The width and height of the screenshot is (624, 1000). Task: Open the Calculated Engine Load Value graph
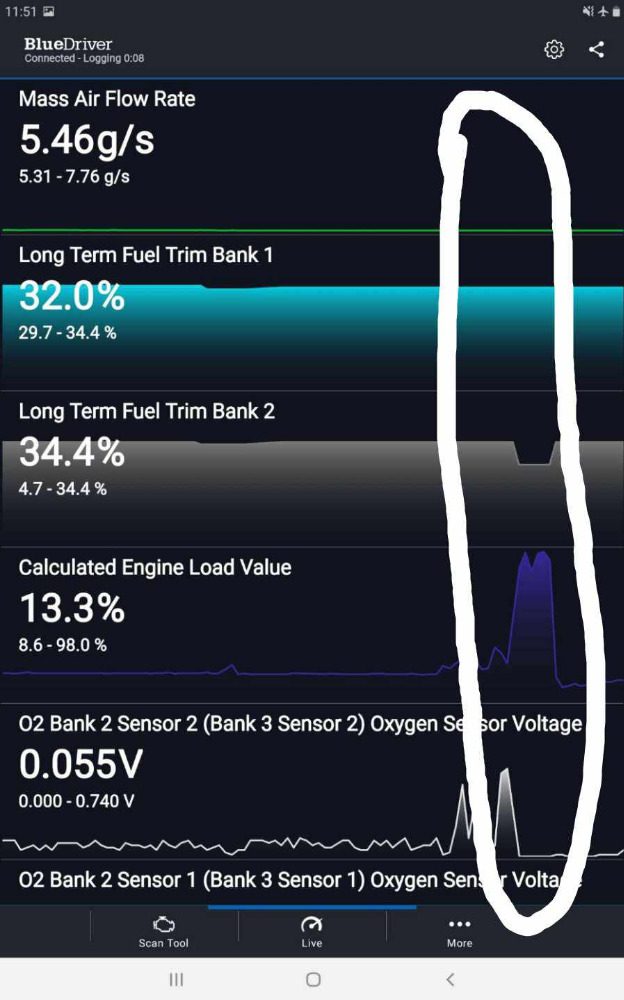coord(312,625)
